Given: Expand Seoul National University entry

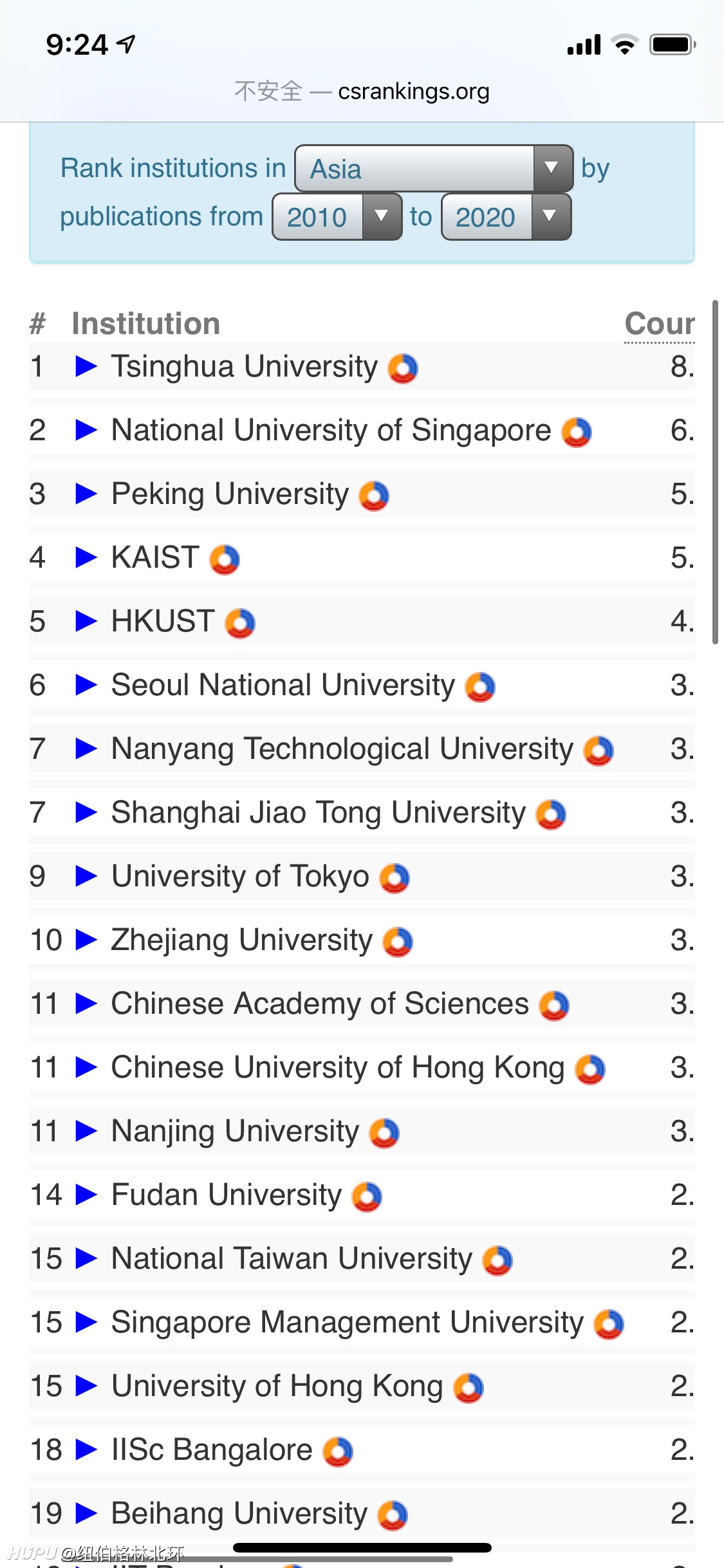Looking at the screenshot, I should [x=86, y=685].
